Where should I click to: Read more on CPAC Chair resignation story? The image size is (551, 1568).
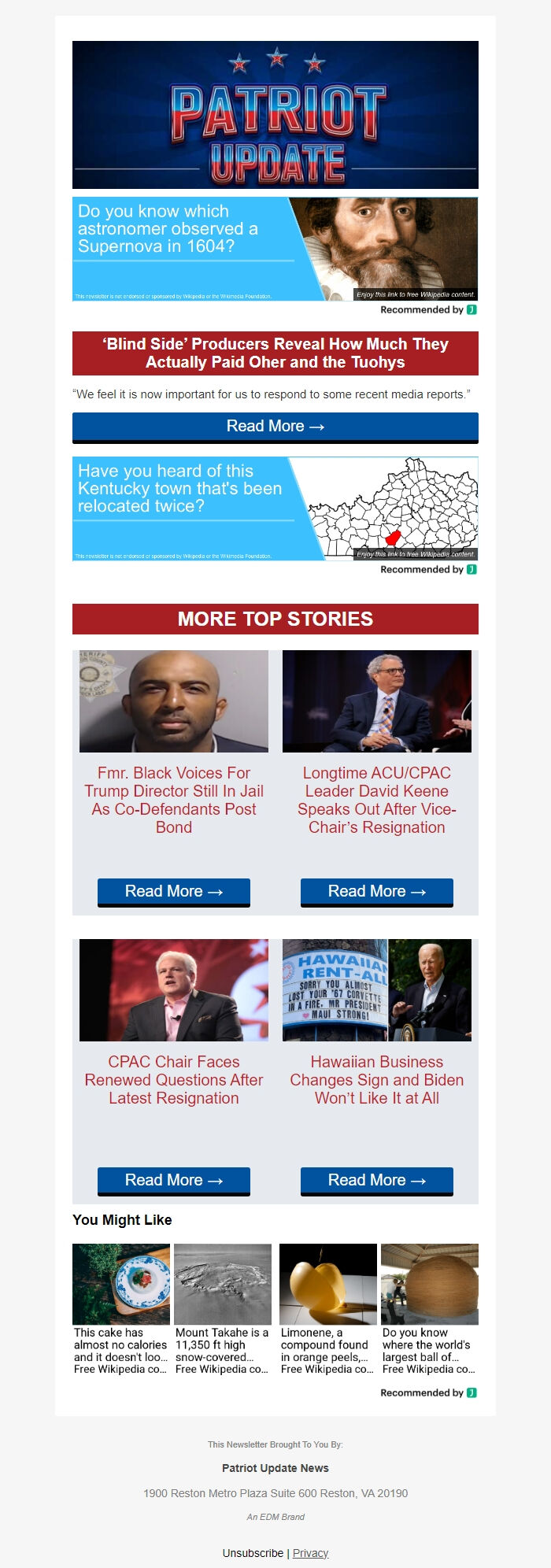click(174, 1181)
